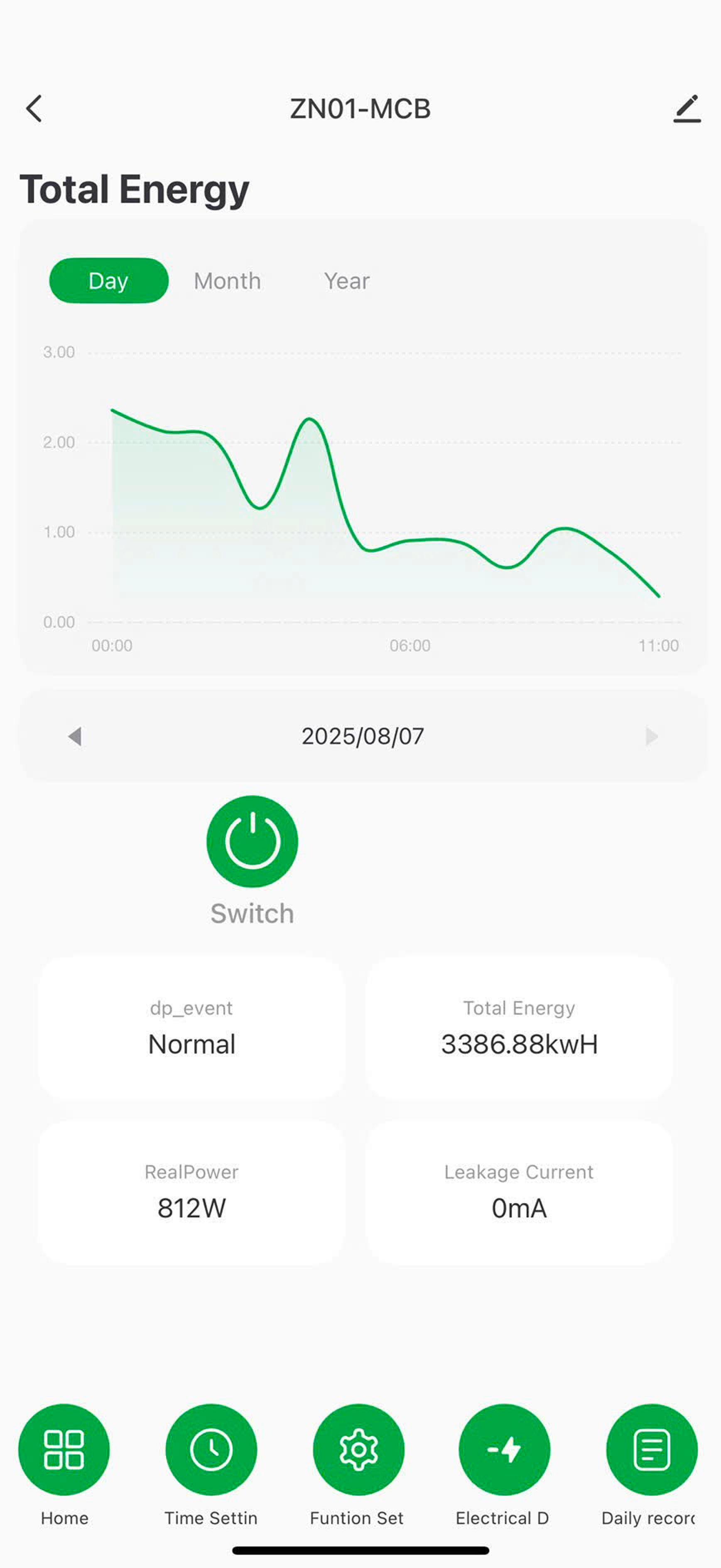Edit the device name with the pencil icon
Screen dimensions: 721x1568
pos(687,109)
